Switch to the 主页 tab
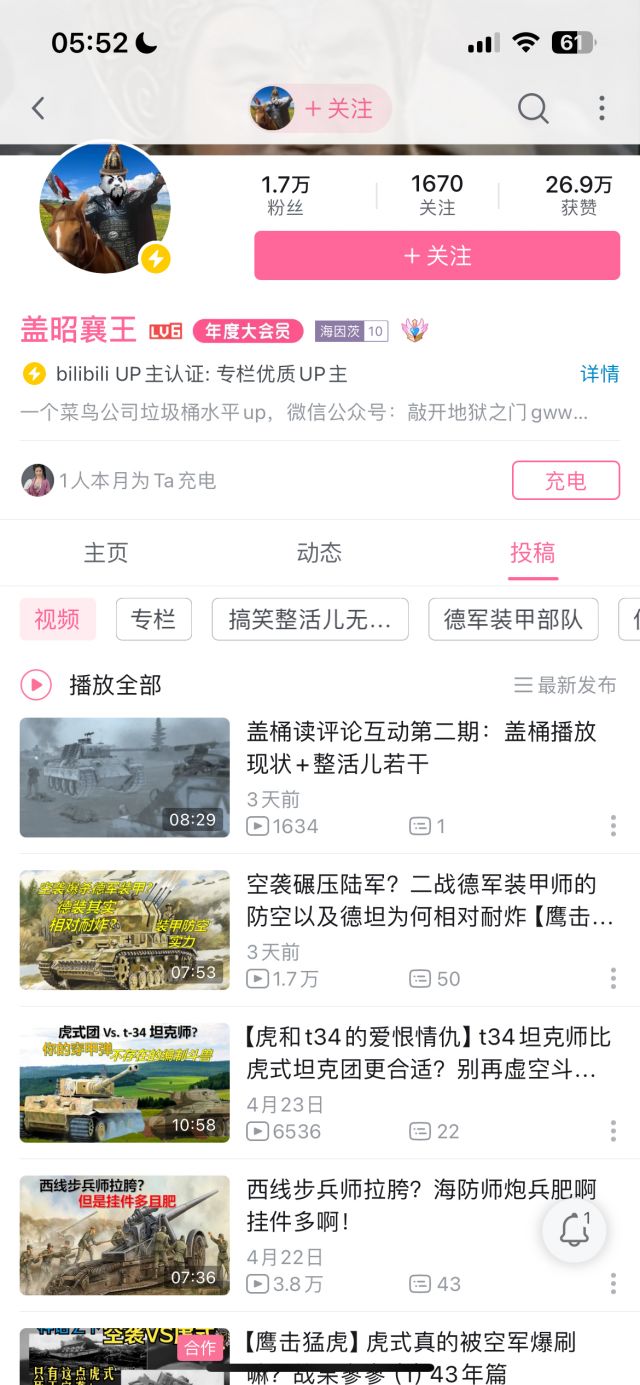 pos(106,553)
